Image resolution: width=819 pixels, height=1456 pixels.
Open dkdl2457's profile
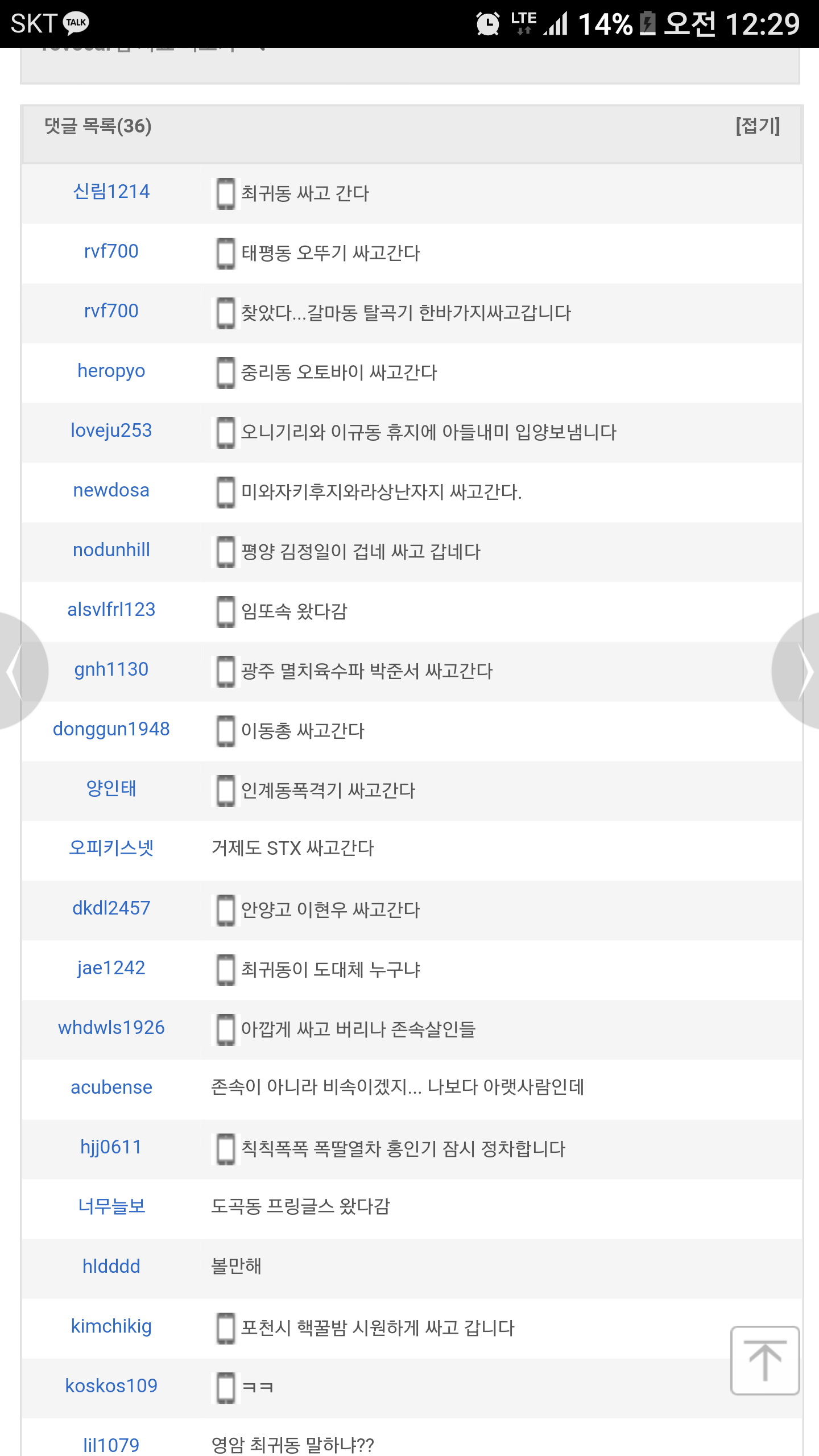click(111, 908)
